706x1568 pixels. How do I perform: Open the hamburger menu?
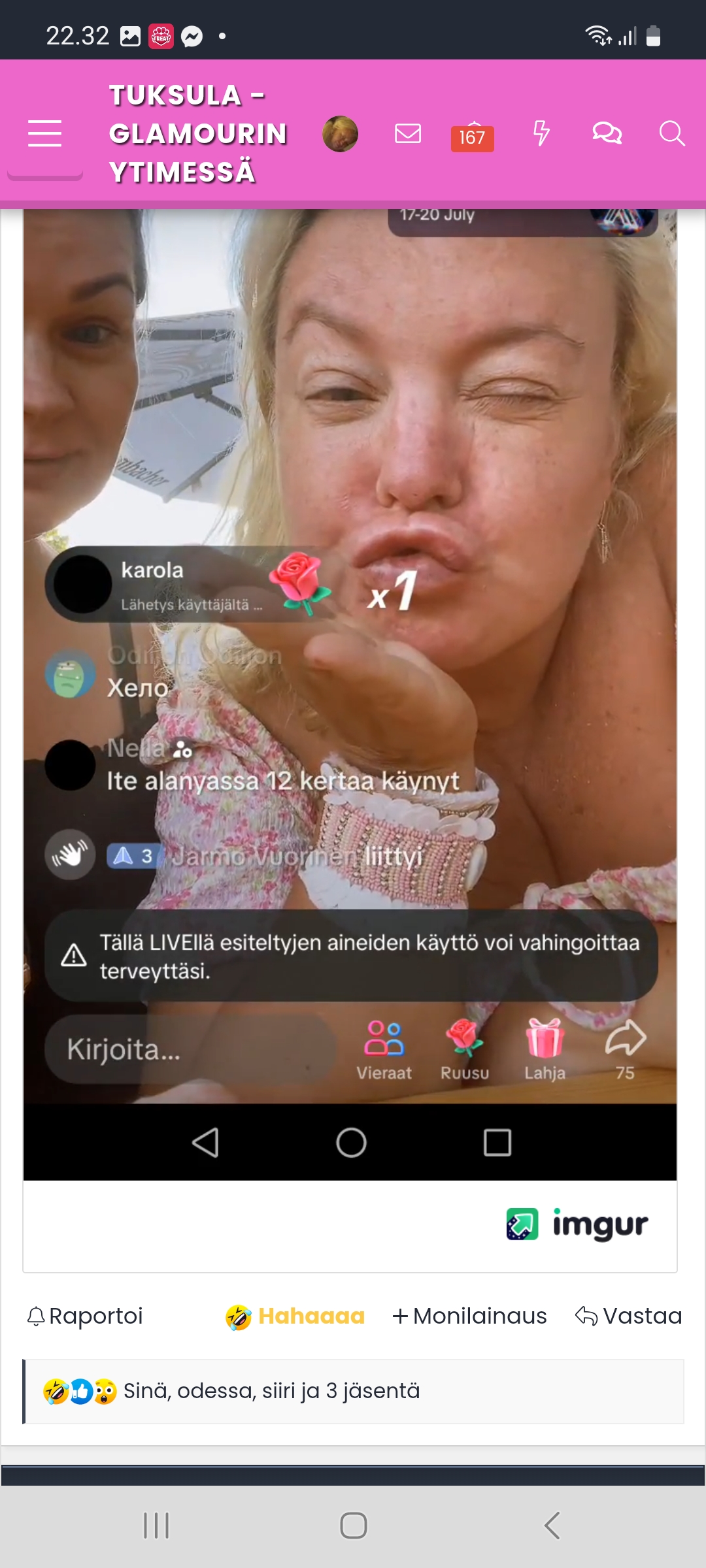(44, 134)
